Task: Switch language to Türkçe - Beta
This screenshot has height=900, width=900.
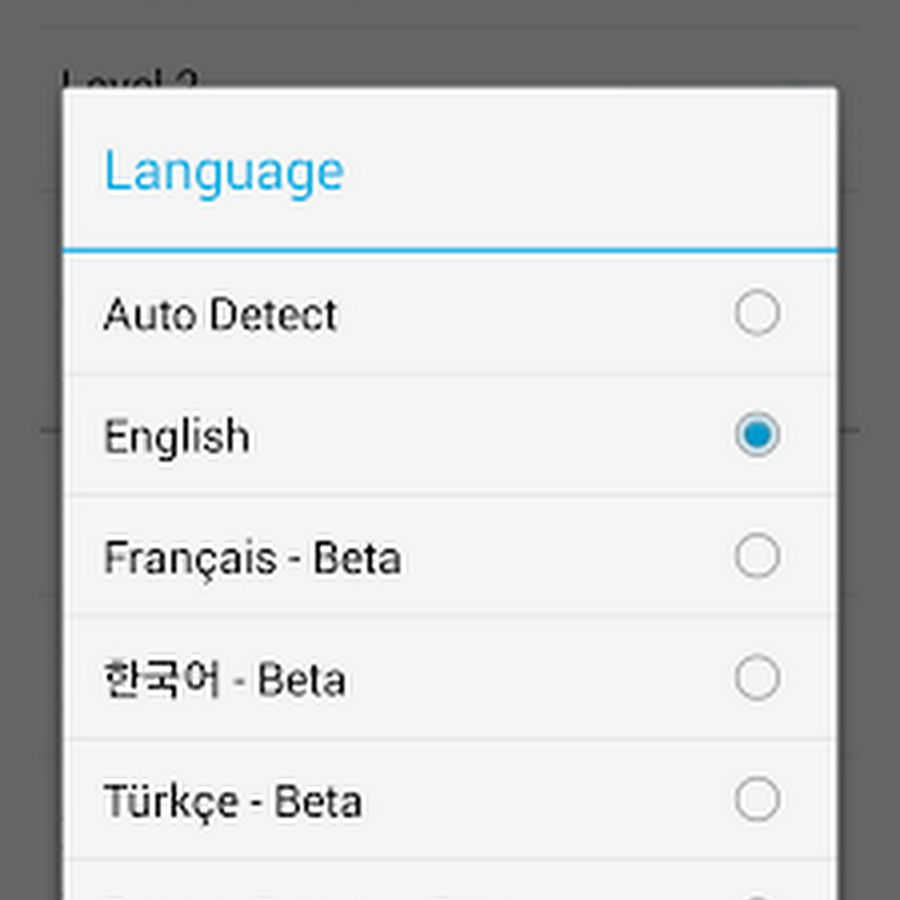Action: (x=450, y=800)
